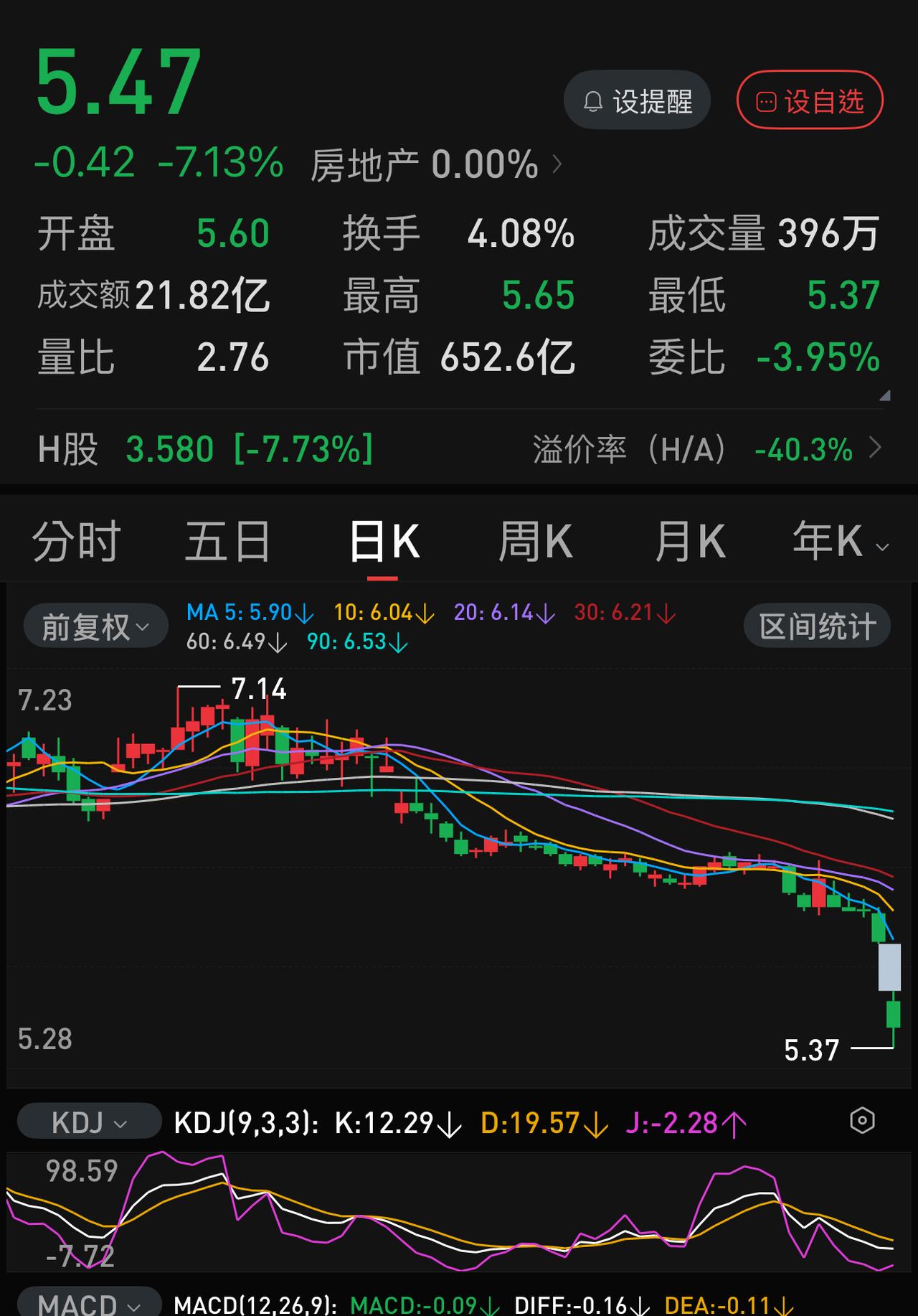The width and height of the screenshot is (918, 1316).
Task: Open the MACD indicator selector dropdown
Action: click(x=91, y=1305)
